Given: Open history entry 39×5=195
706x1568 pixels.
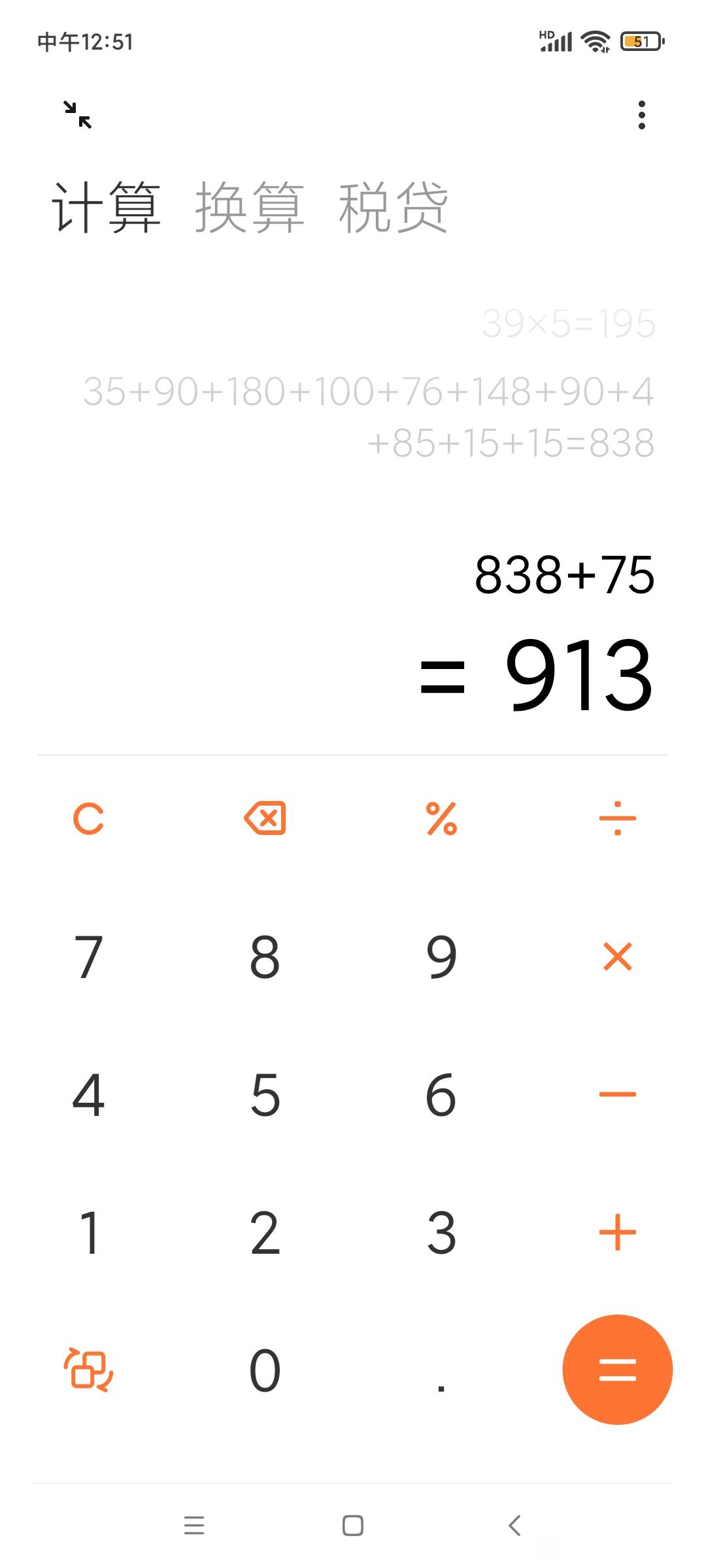Looking at the screenshot, I should pos(568,323).
